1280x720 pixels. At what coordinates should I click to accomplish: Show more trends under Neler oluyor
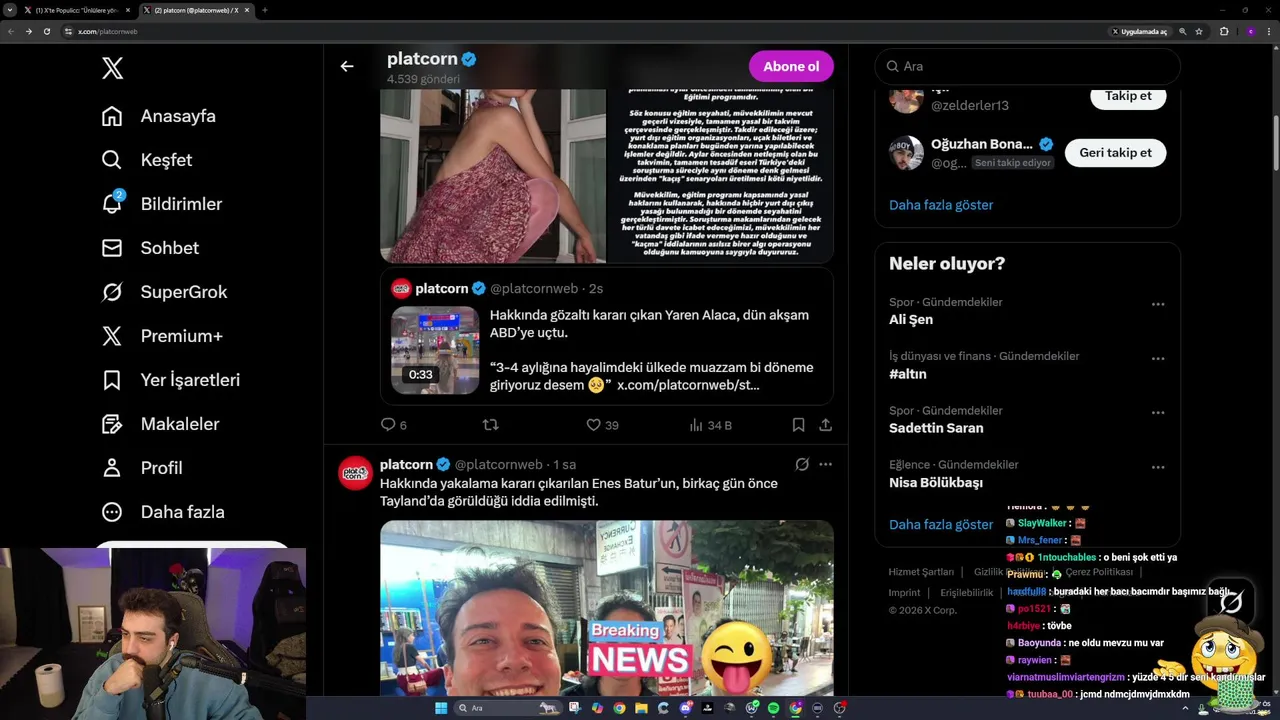point(941,524)
